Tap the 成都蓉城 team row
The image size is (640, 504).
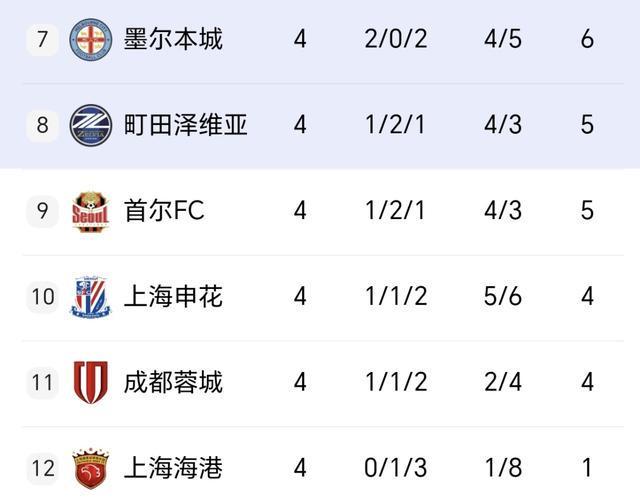pos(173,382)
